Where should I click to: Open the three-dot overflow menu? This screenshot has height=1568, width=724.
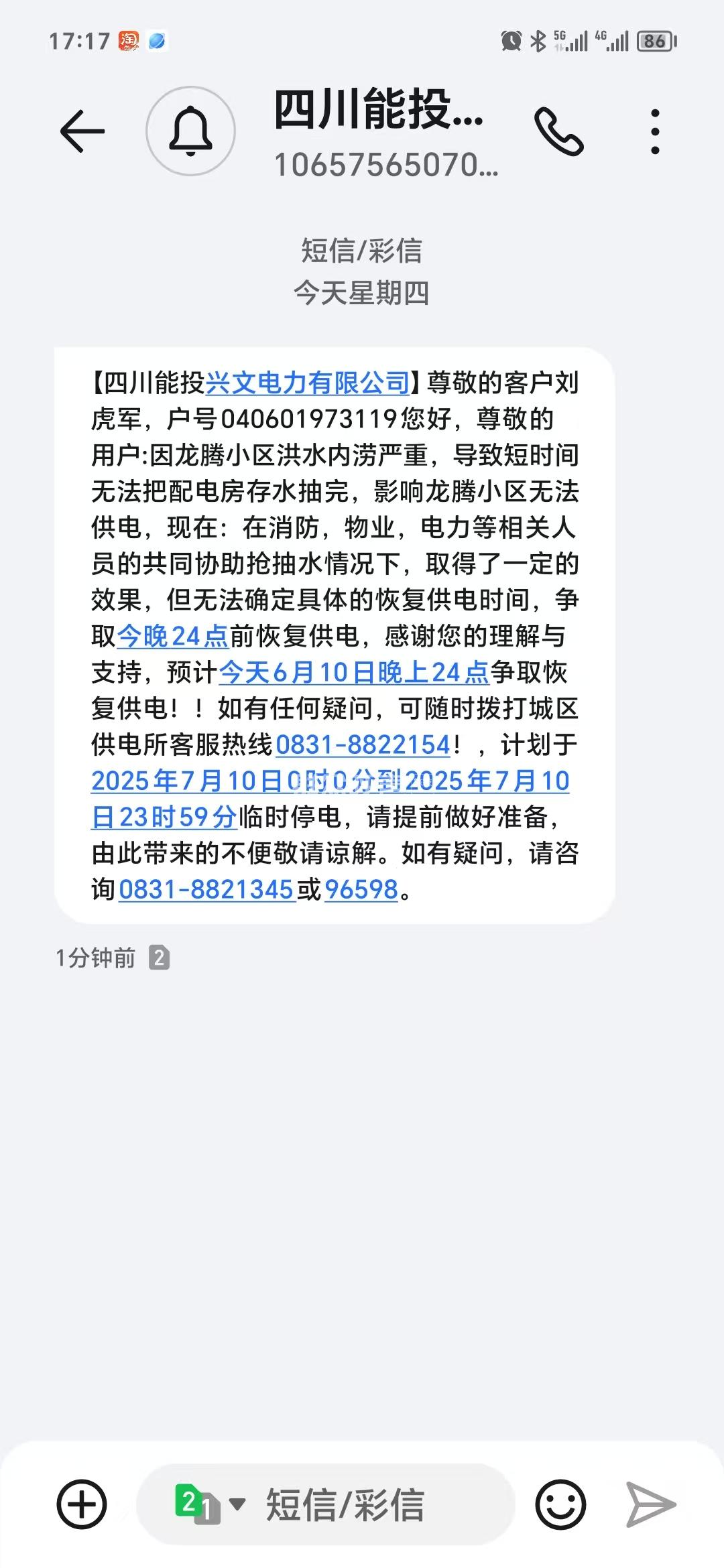coord(655,132)
